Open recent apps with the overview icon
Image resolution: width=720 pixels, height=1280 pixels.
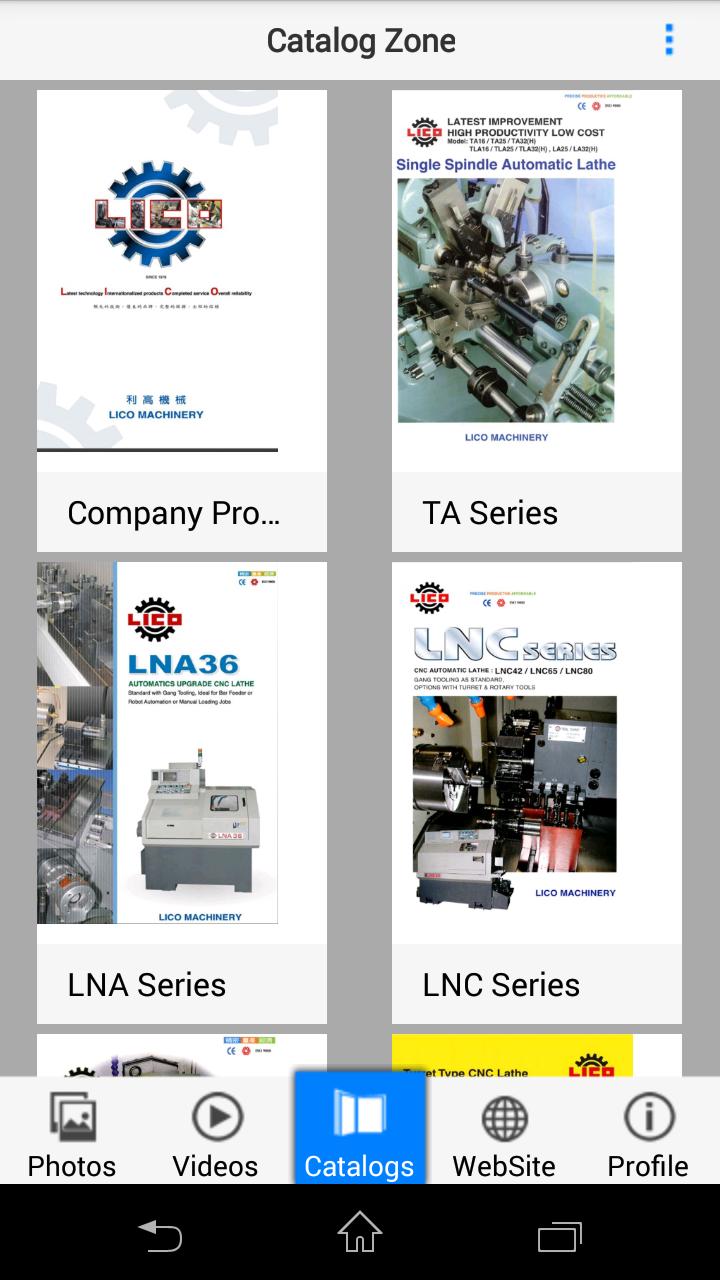(x=559, y=1236)
